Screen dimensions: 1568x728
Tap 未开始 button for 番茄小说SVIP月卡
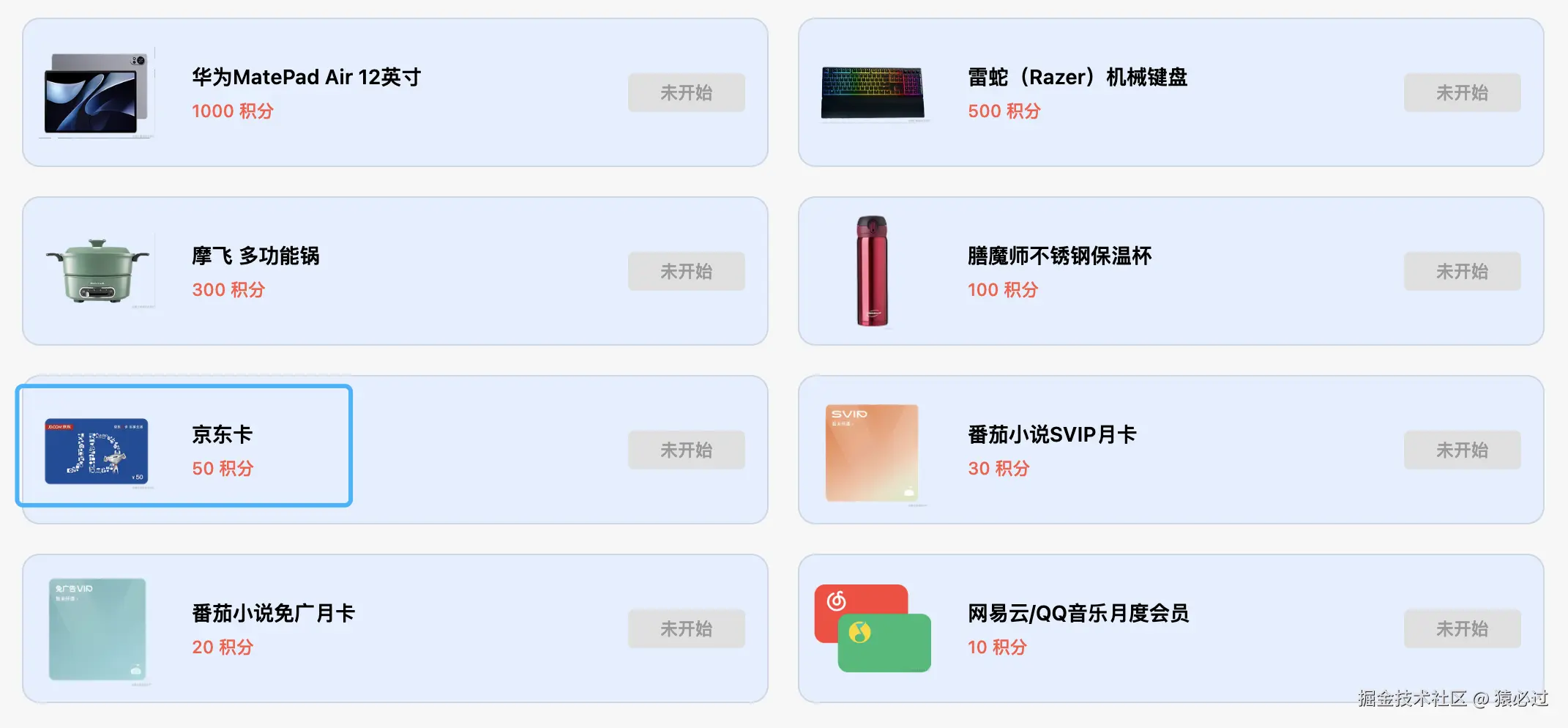tap(1462, 450)
